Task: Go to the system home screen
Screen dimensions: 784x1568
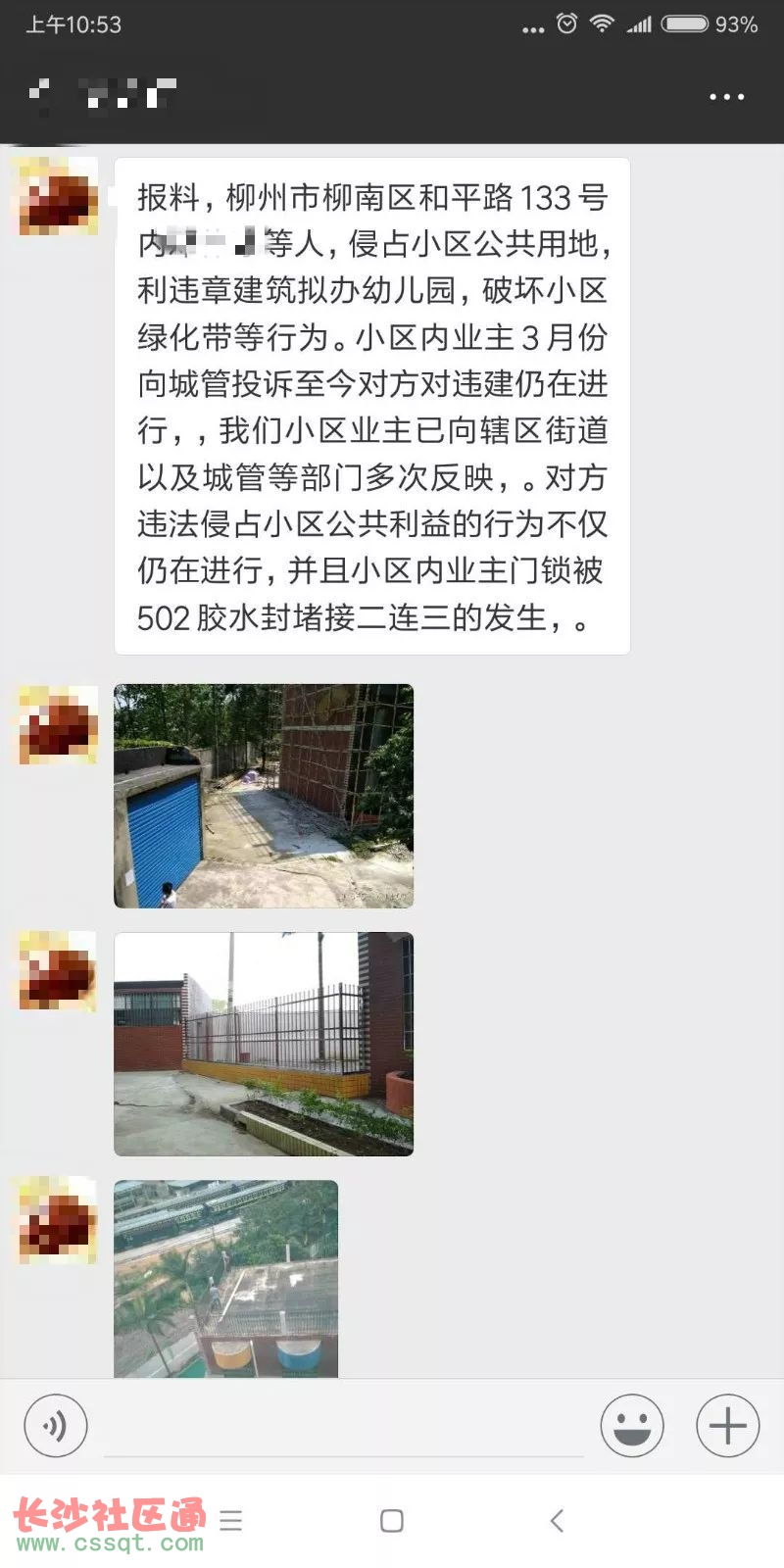Action: pos(392,1520)
